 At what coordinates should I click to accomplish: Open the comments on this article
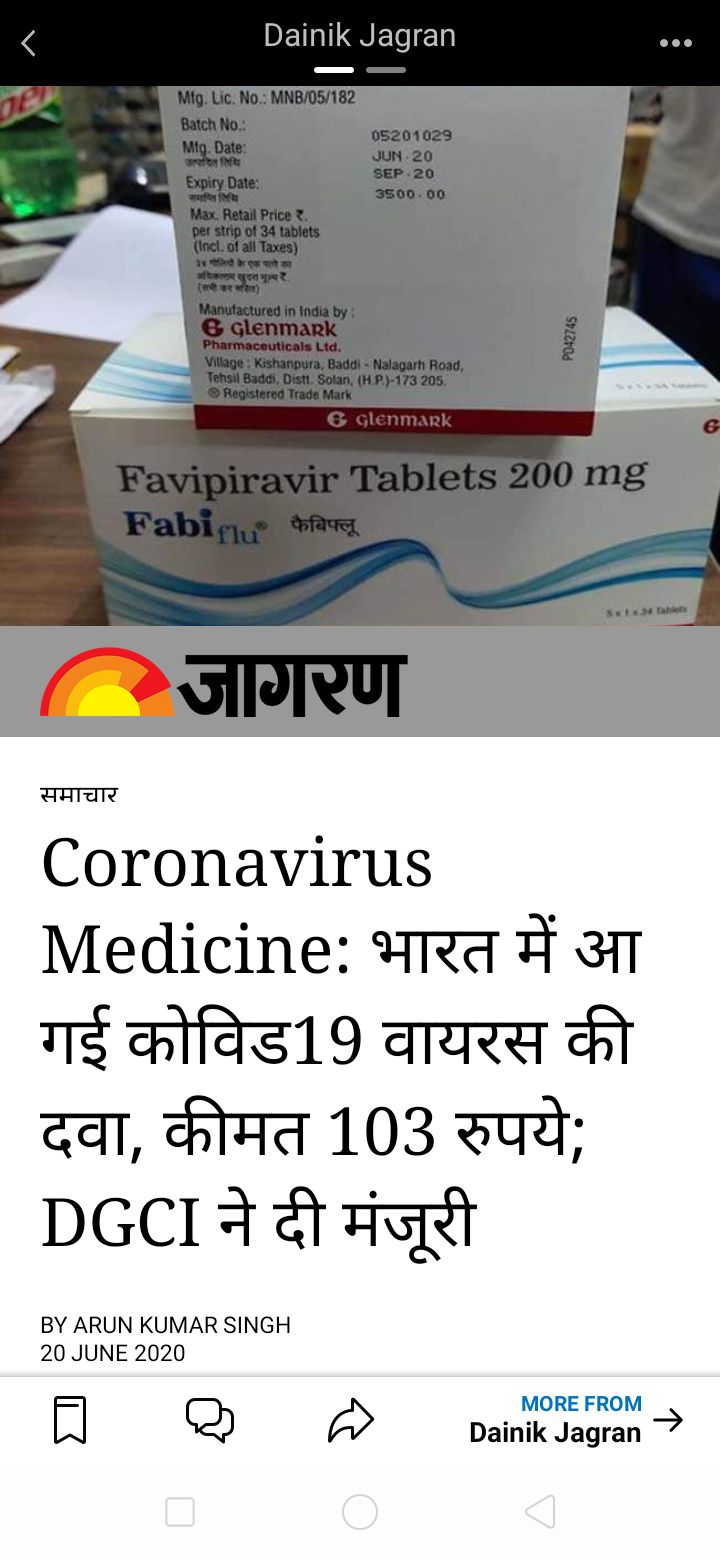coord(210,1420)
